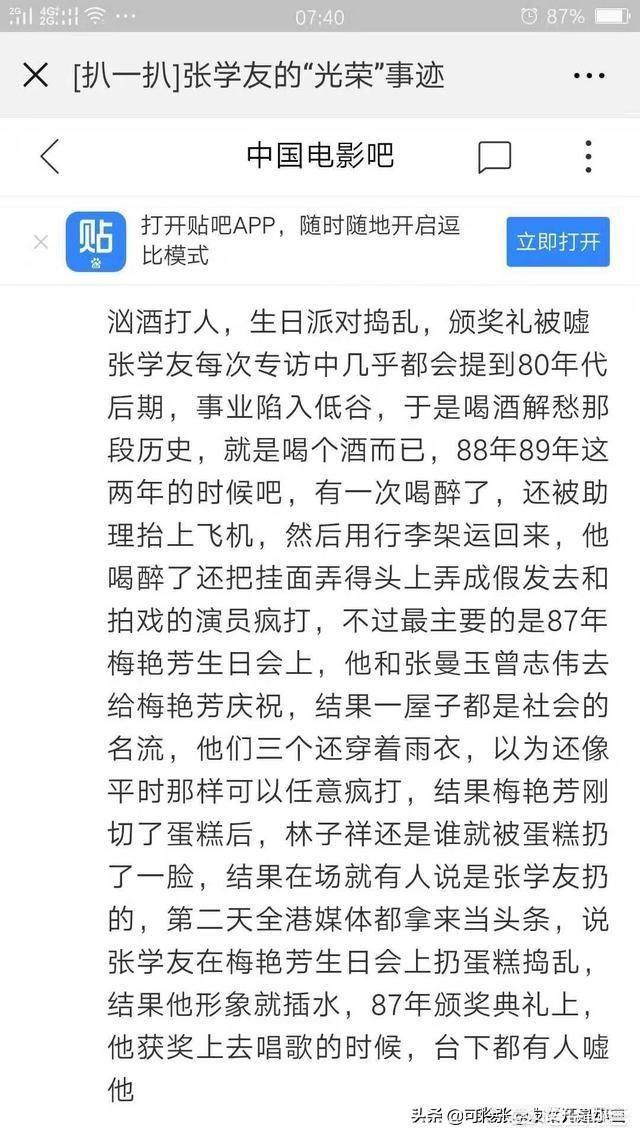Open the comment bubble icon
This screenshot has height=1138, width=640.
(x=494, y=157)
